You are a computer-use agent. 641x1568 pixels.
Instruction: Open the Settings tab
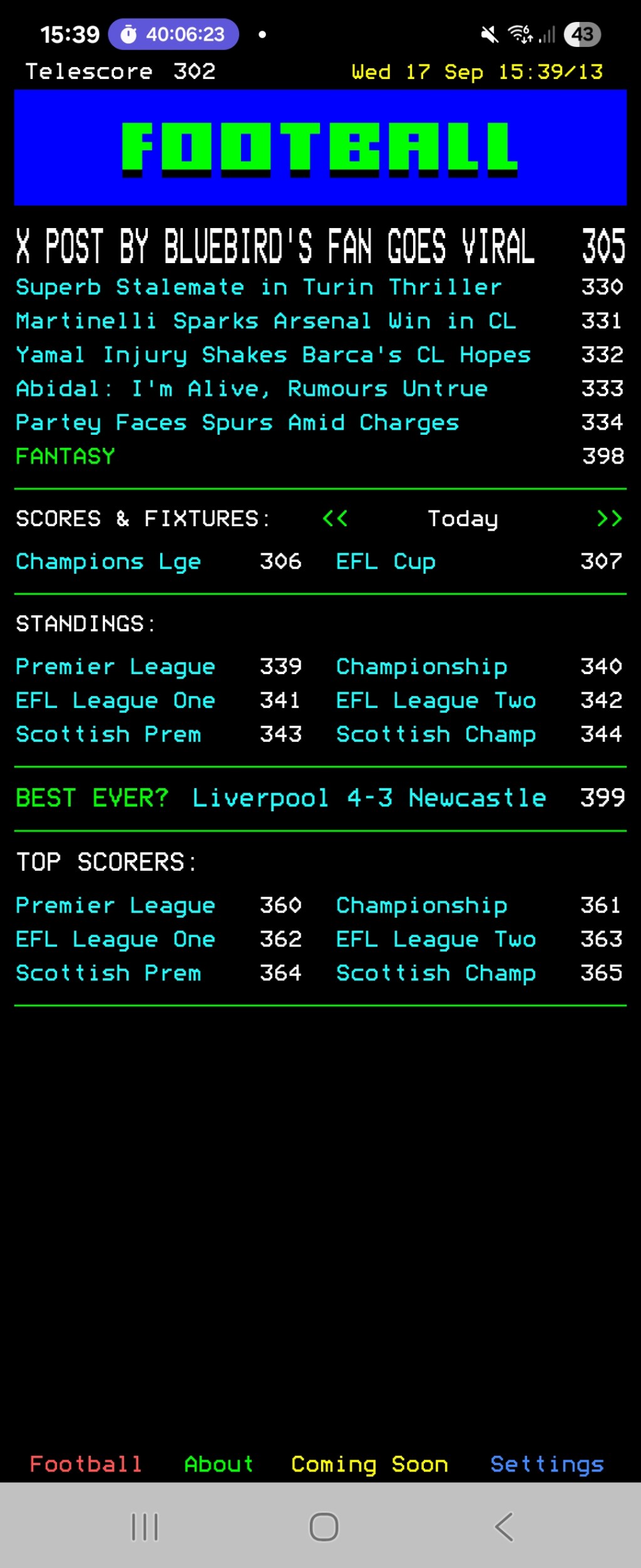click(546, 1464)
